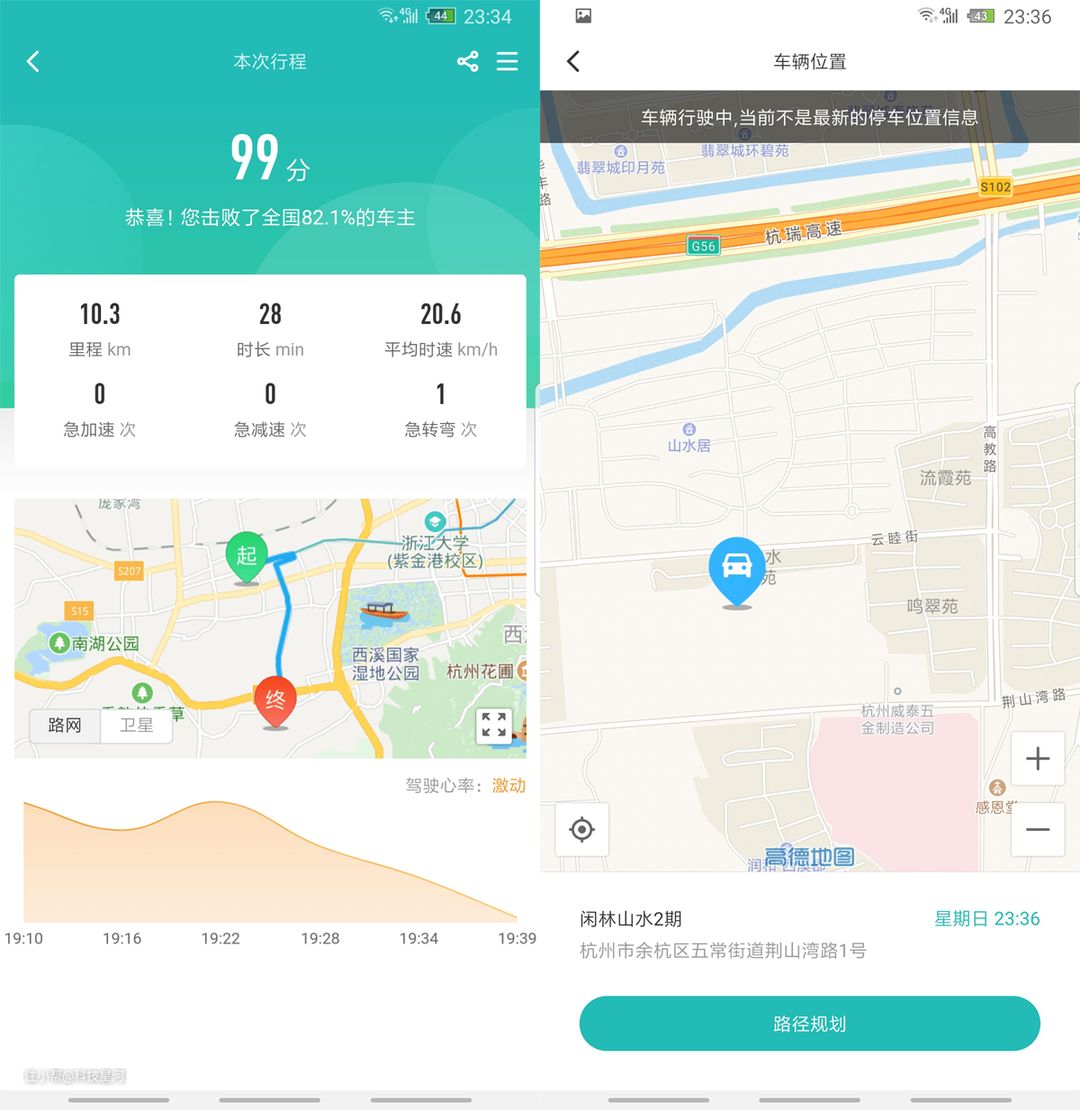Zoom out on the vehicle location map
1080x1110 pixels.
pyautogui.click(x=1037, y=829)
